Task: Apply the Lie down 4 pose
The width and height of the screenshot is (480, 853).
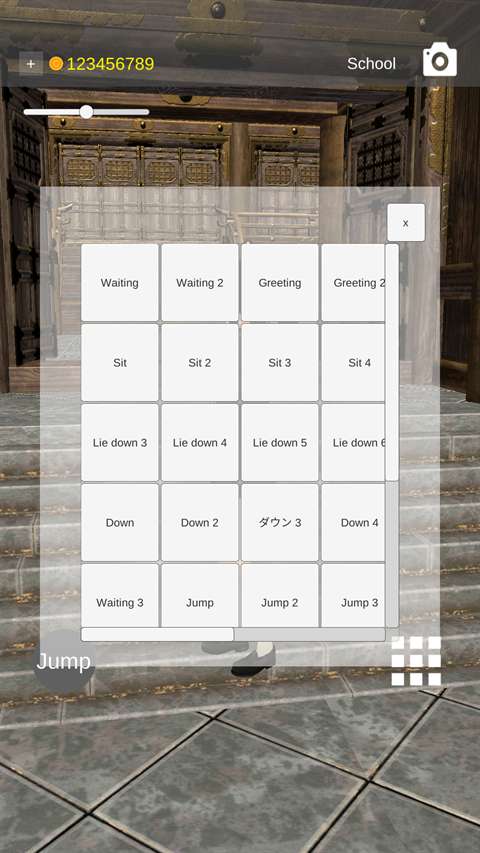Action: (x=200, y=442)
